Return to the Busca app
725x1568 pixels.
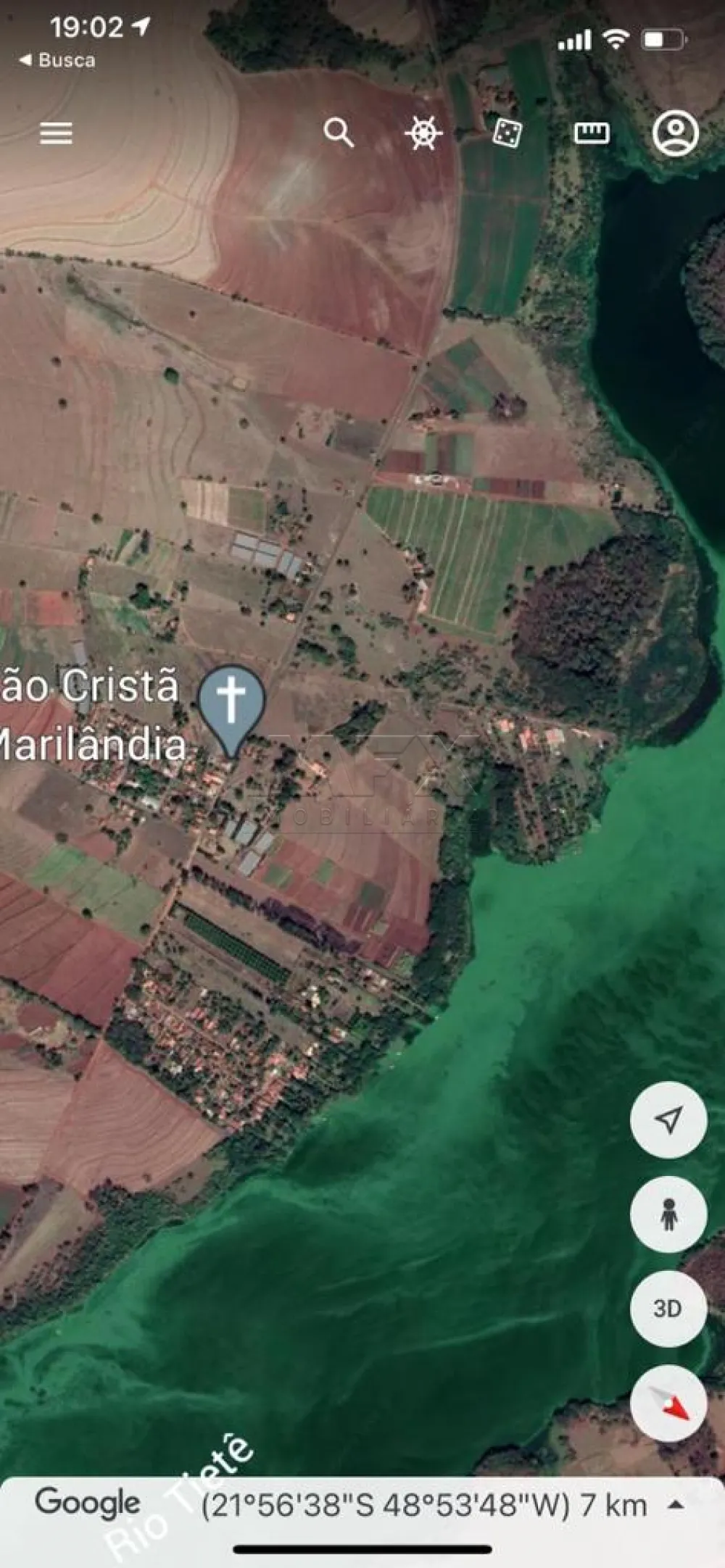[57, 60]
